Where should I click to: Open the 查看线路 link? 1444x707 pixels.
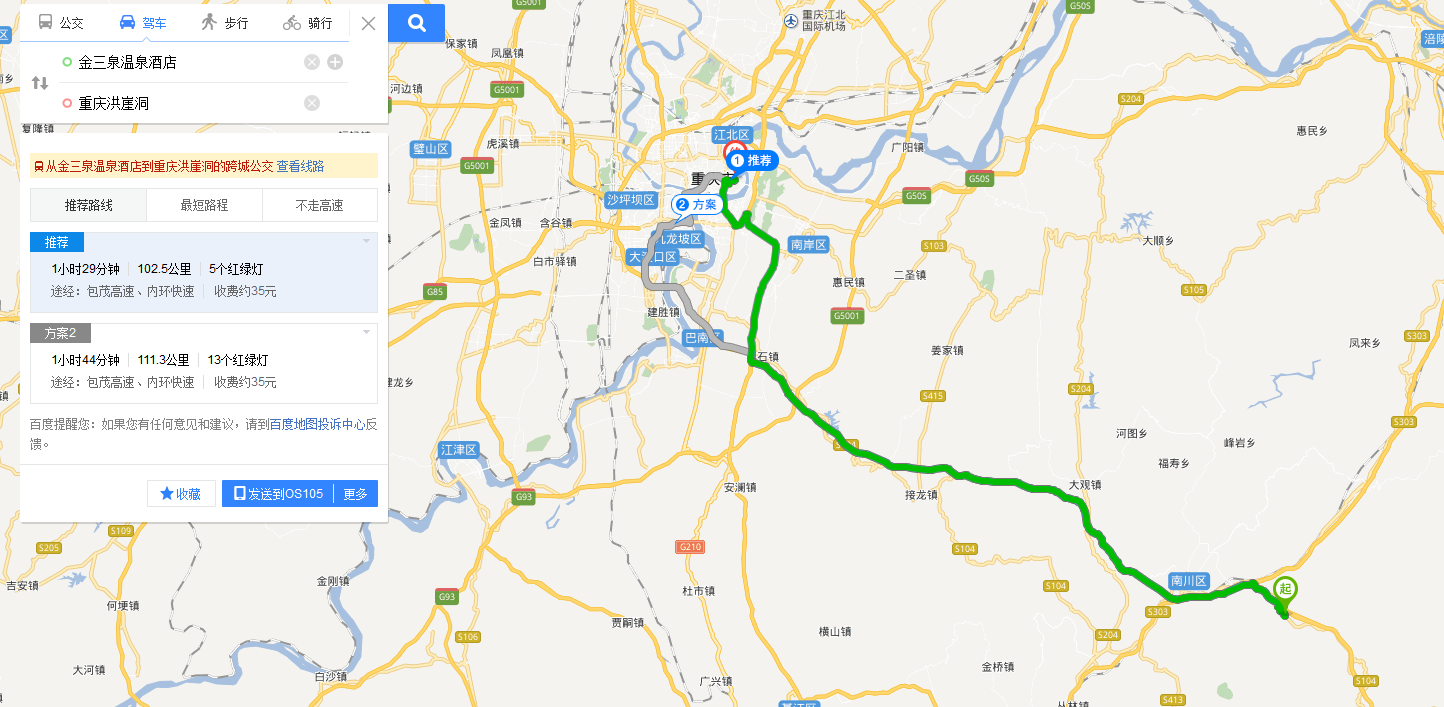[x=300, y=166]
